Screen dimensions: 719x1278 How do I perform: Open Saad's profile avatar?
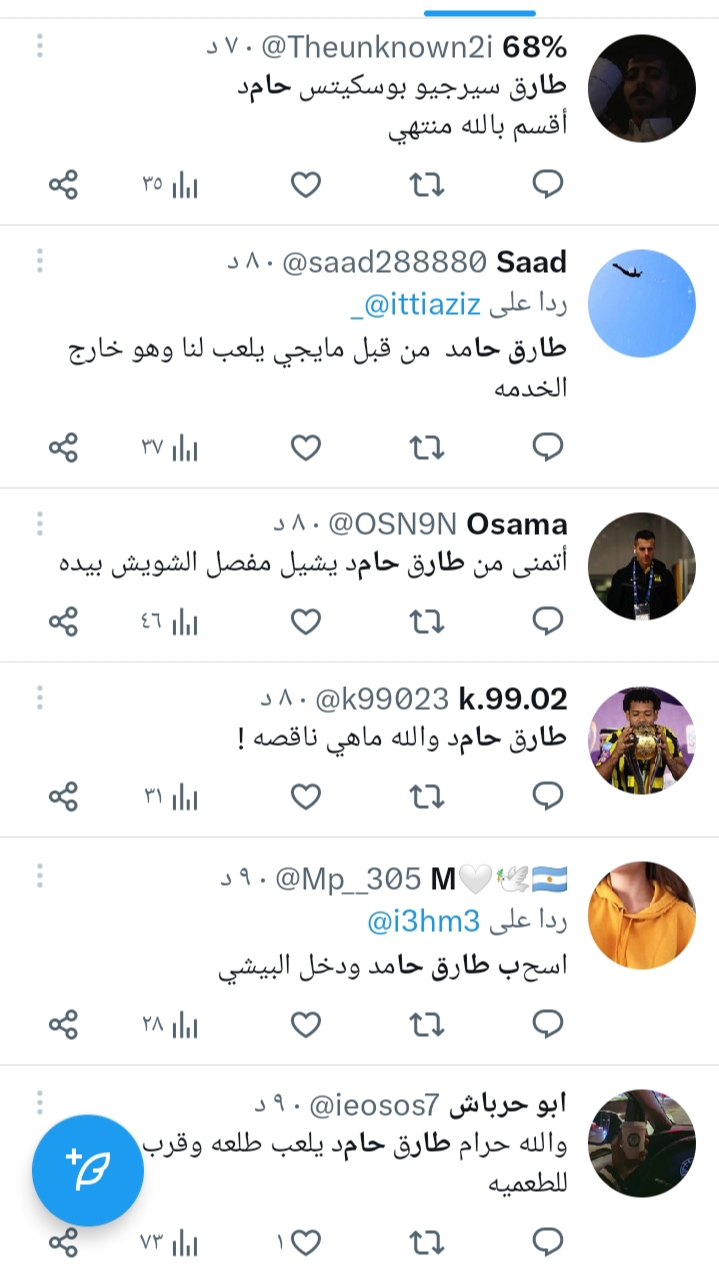point(641,304)
